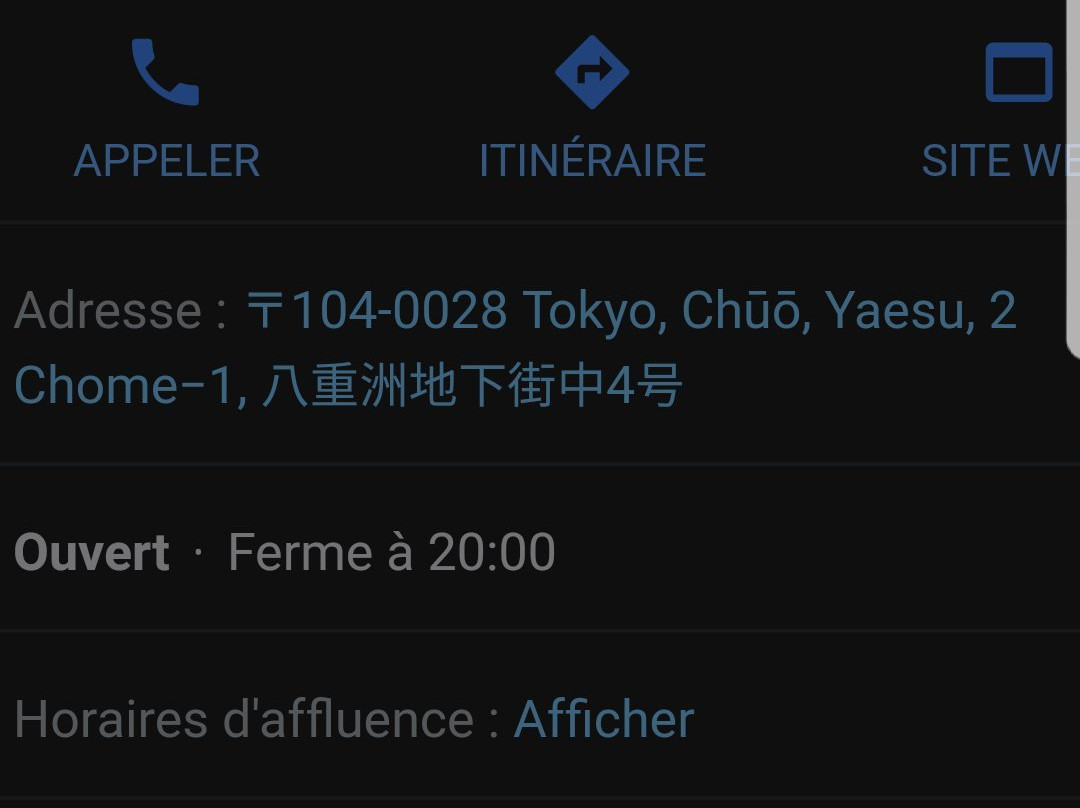Call the business via Appeler

pos(166,109)
